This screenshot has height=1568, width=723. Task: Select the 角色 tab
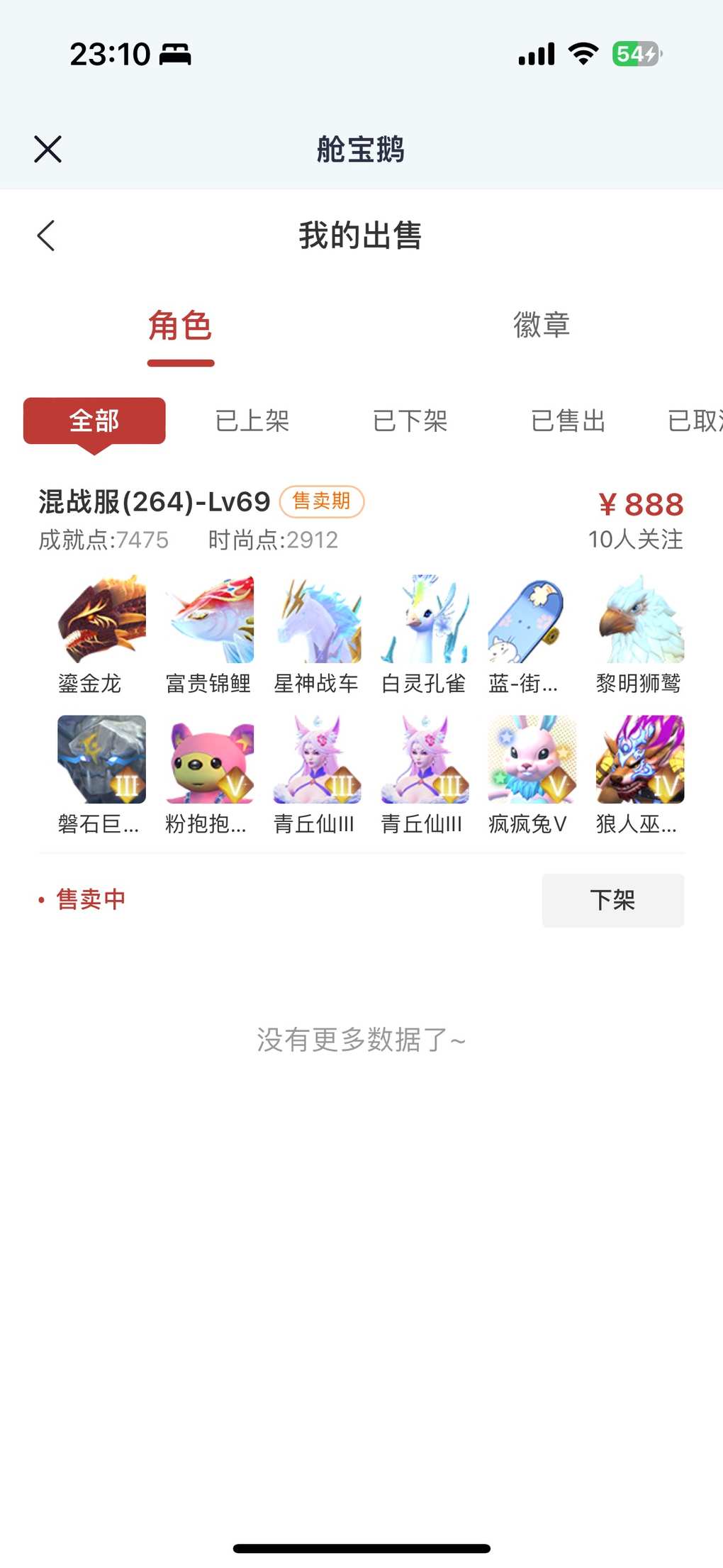[x=180, y=326]
